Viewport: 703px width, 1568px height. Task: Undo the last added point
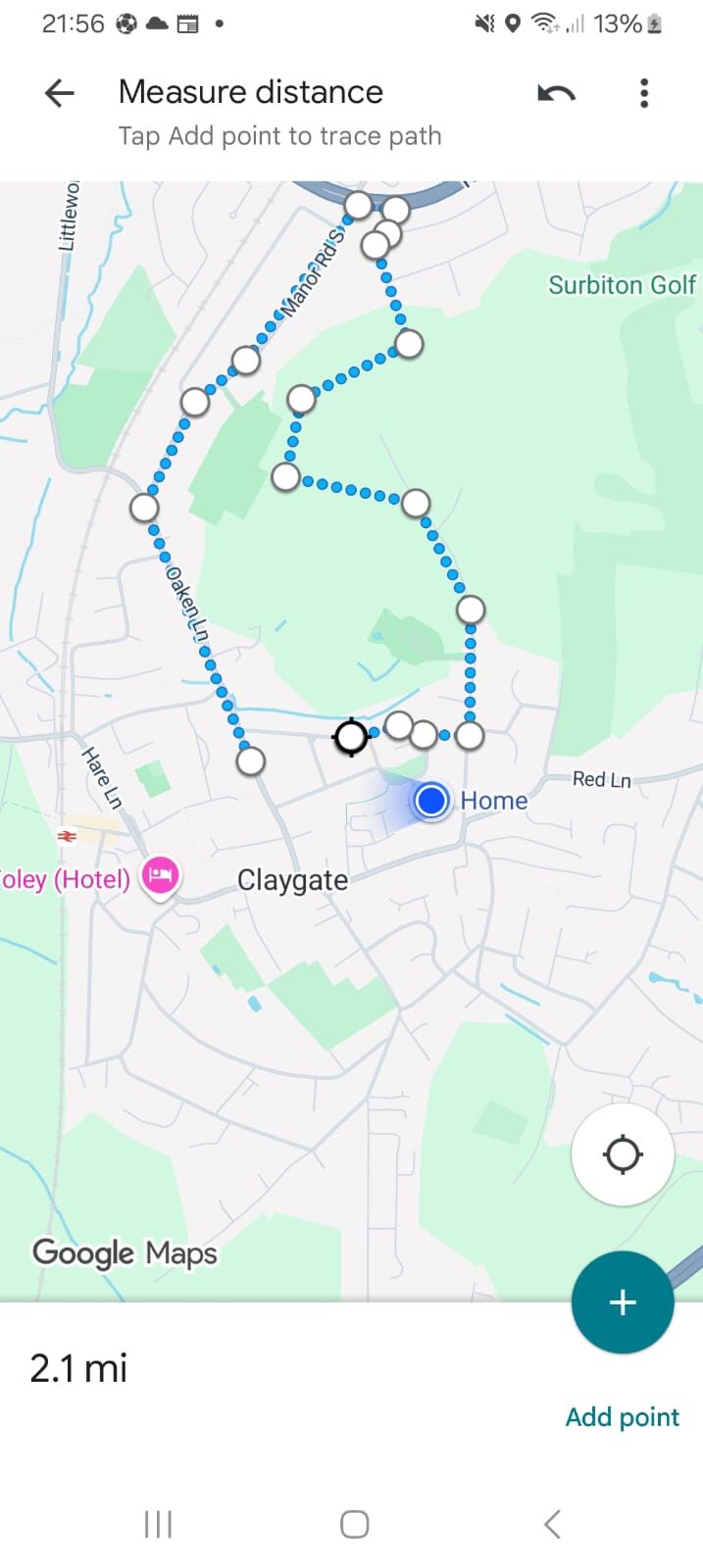point(556,93)
